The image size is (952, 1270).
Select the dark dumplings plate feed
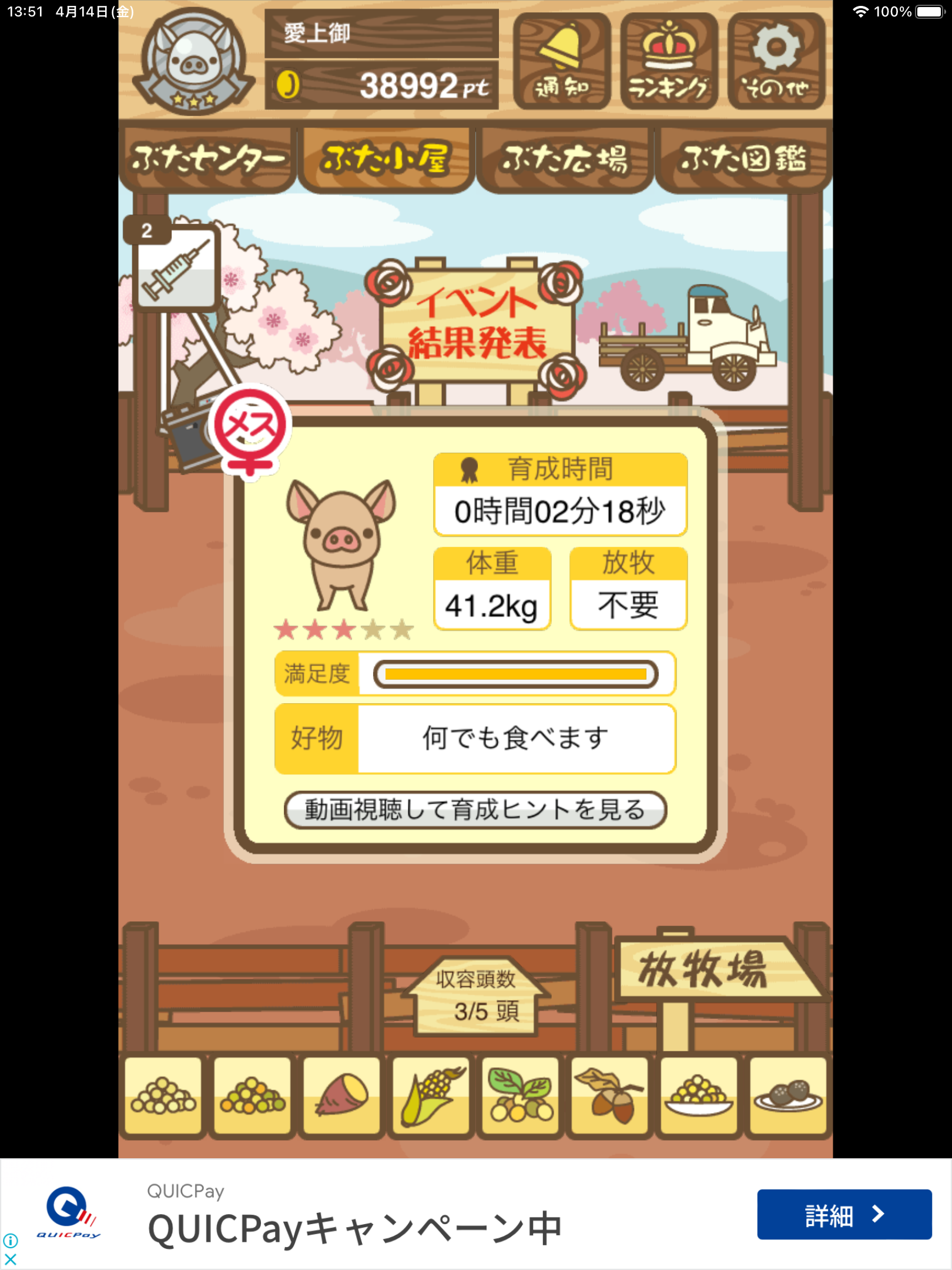(788, 1096)
